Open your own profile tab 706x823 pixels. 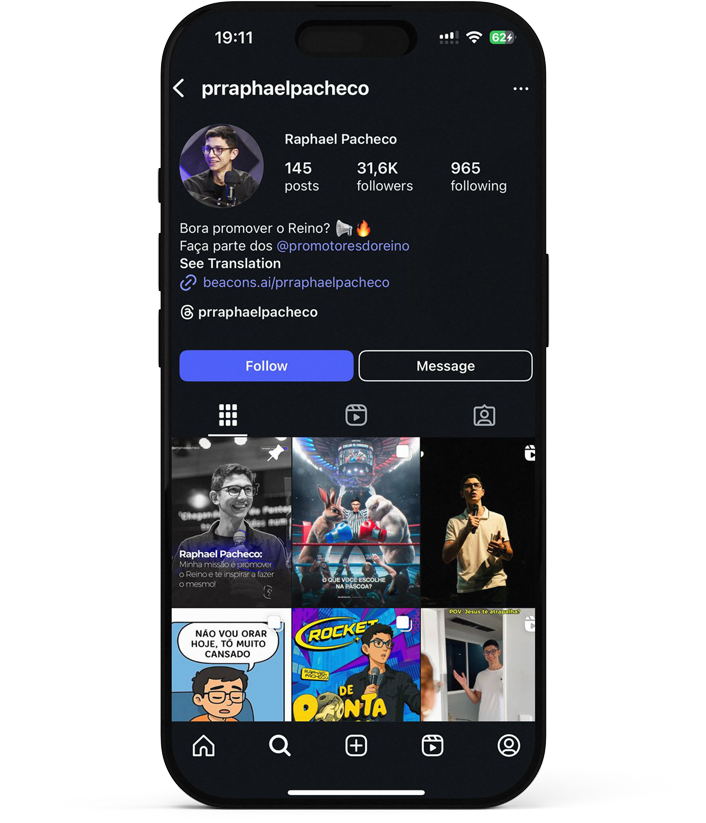point(509,746)
